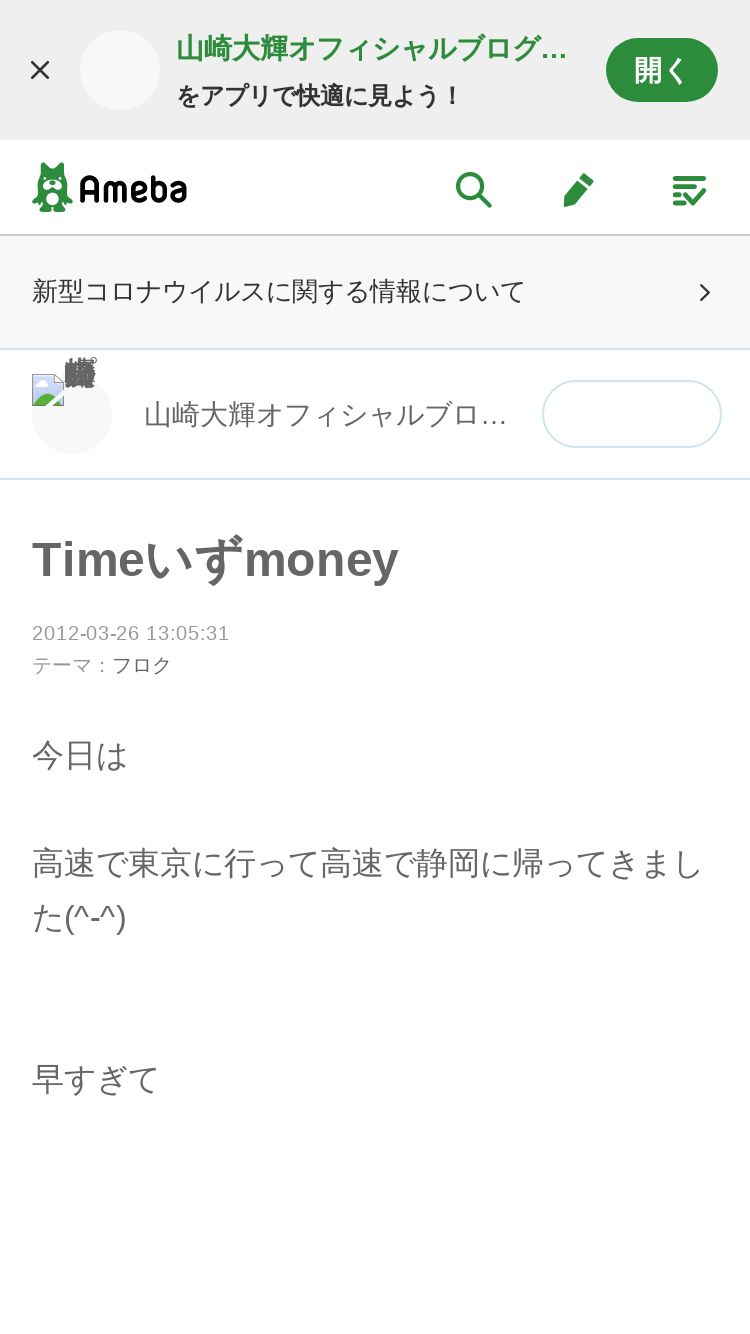750x1334 pixels.
Task: Tap the green 開く button
Action: pos(662,70)
